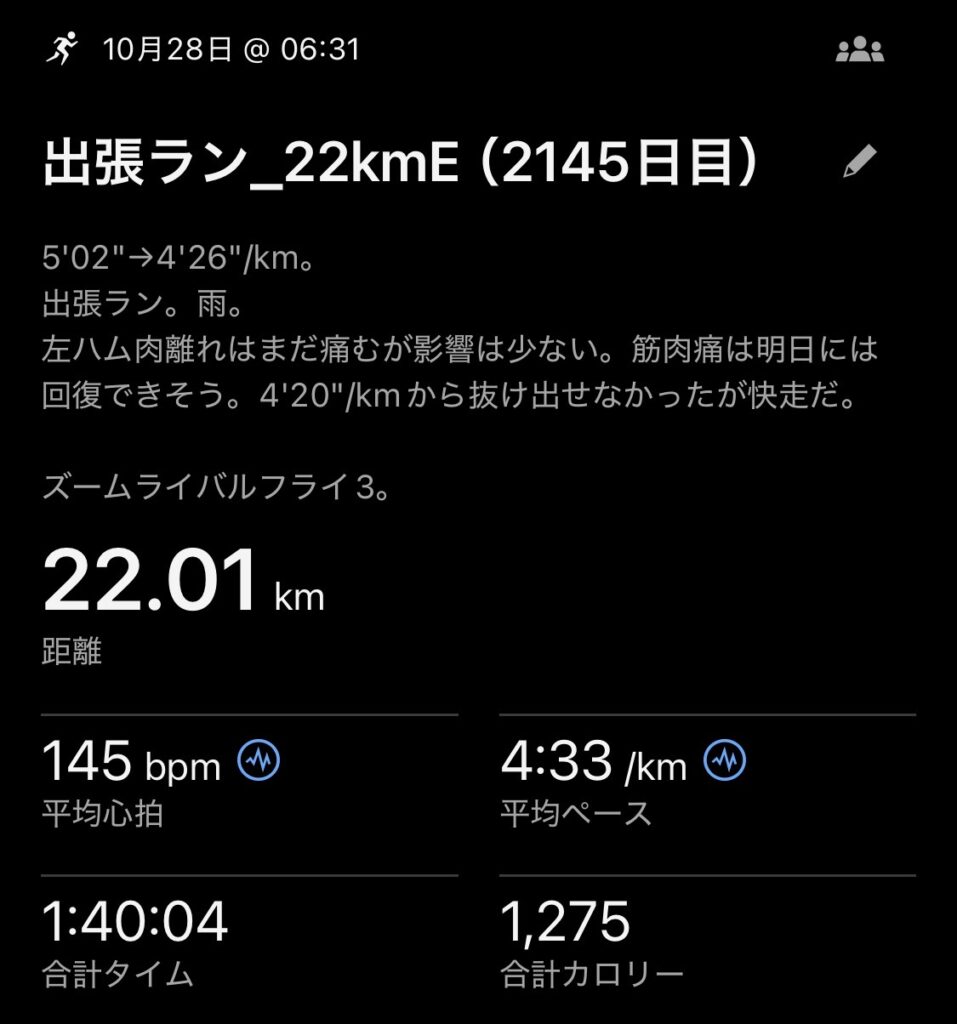Open the activity sharing audience icon
Screen dimensions: 957x1024
click(859, 51)
